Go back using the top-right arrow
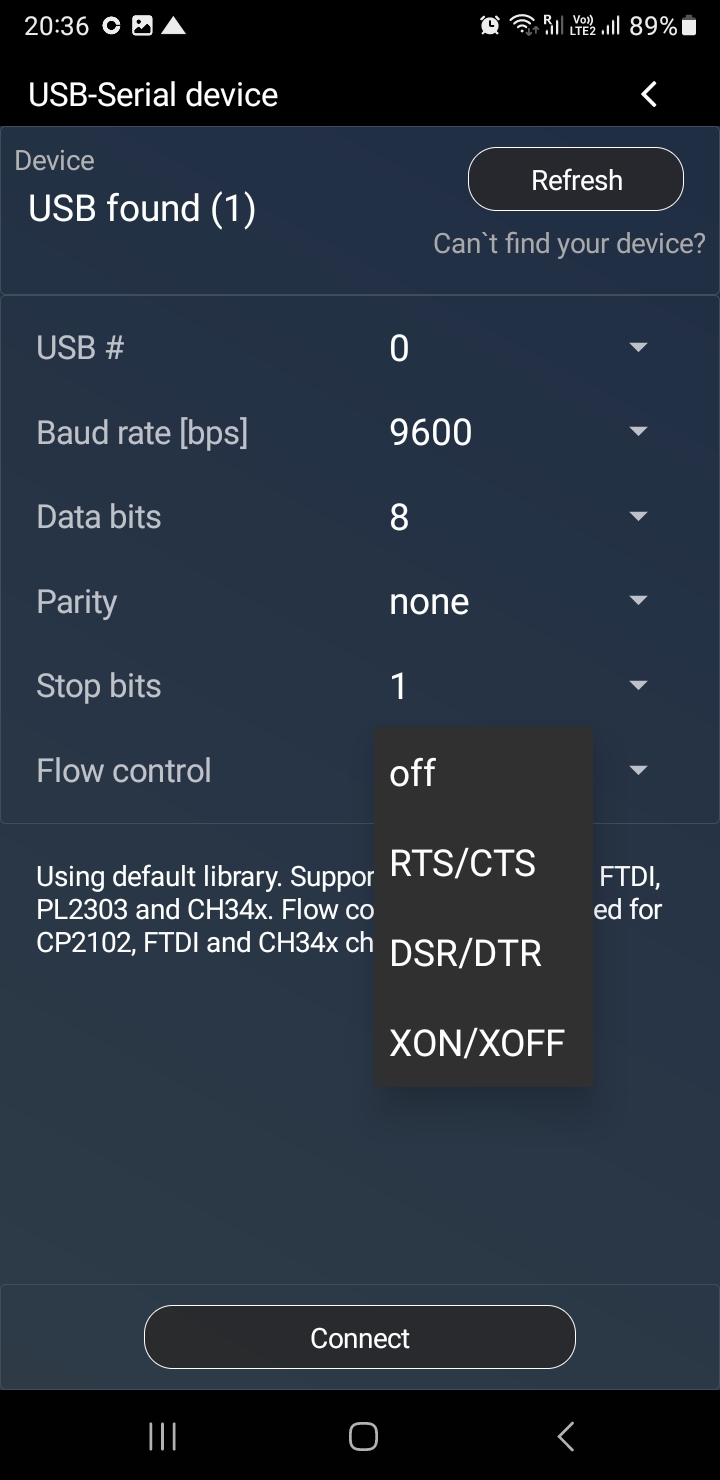The width and height of the screenshot is (720, 1480). pos(649,94)
